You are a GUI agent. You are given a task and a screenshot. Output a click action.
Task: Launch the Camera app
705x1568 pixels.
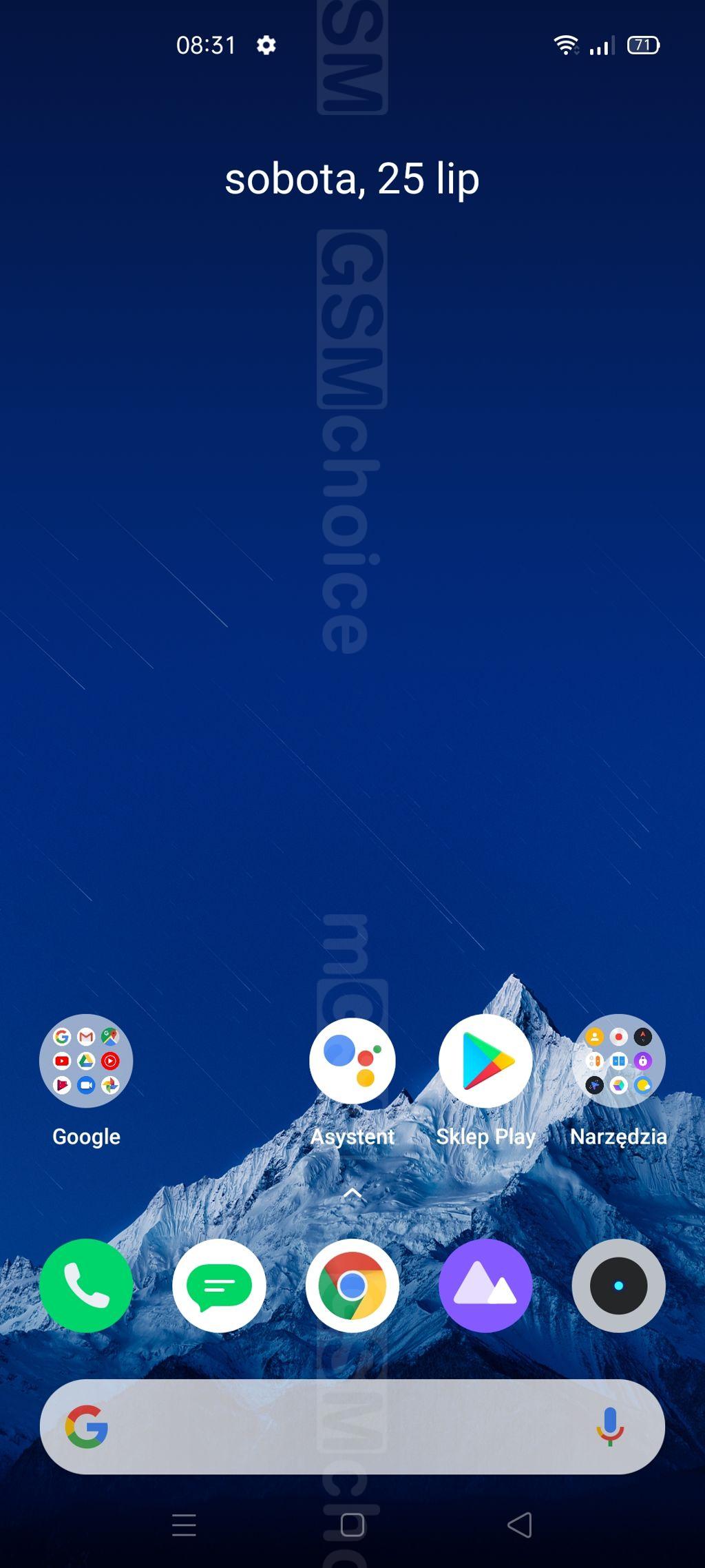click(618, 1286)
